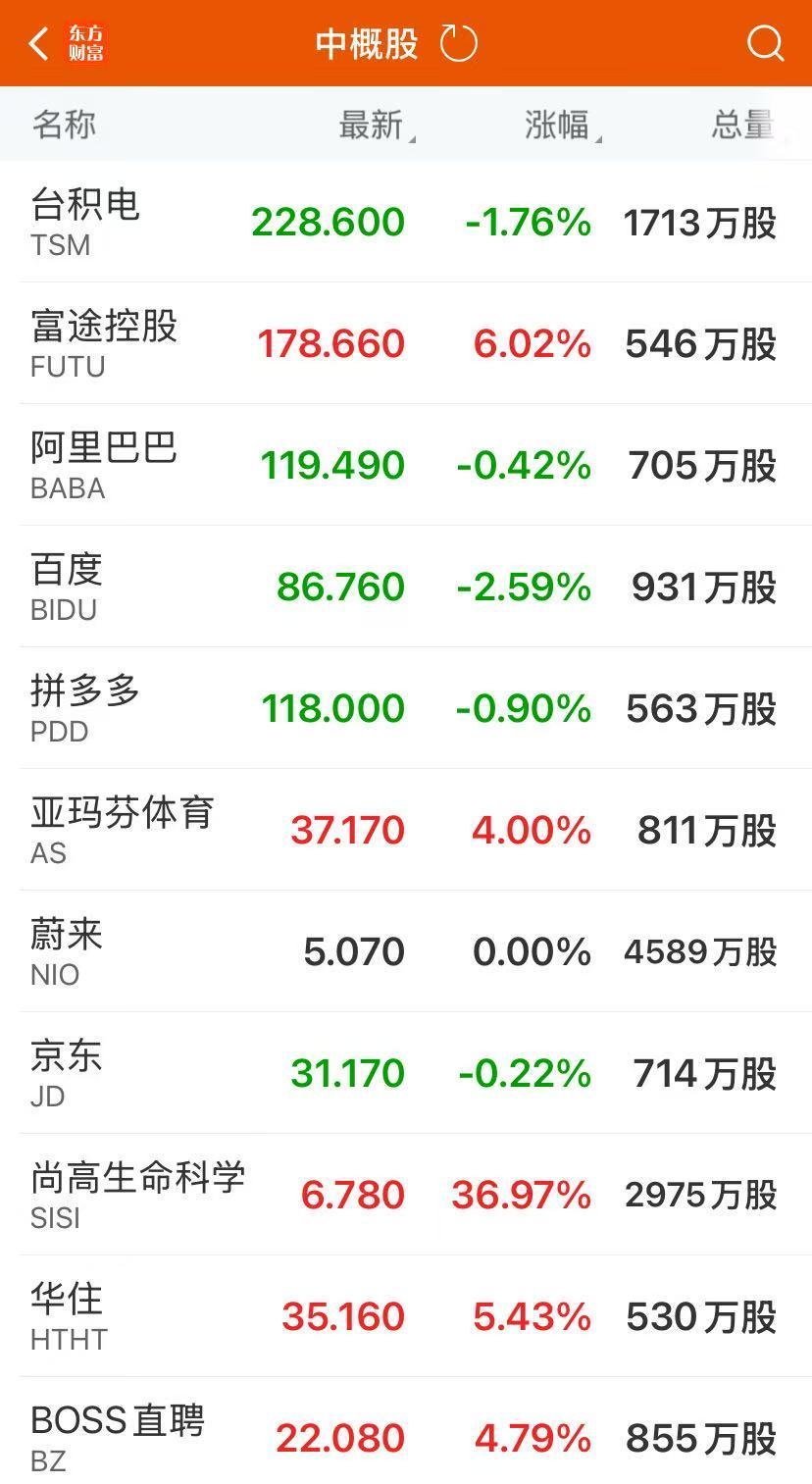Screen dimensions: 812x1484
Task: View BOSS直聘 BZ stock details
Action: (406, 1438)
